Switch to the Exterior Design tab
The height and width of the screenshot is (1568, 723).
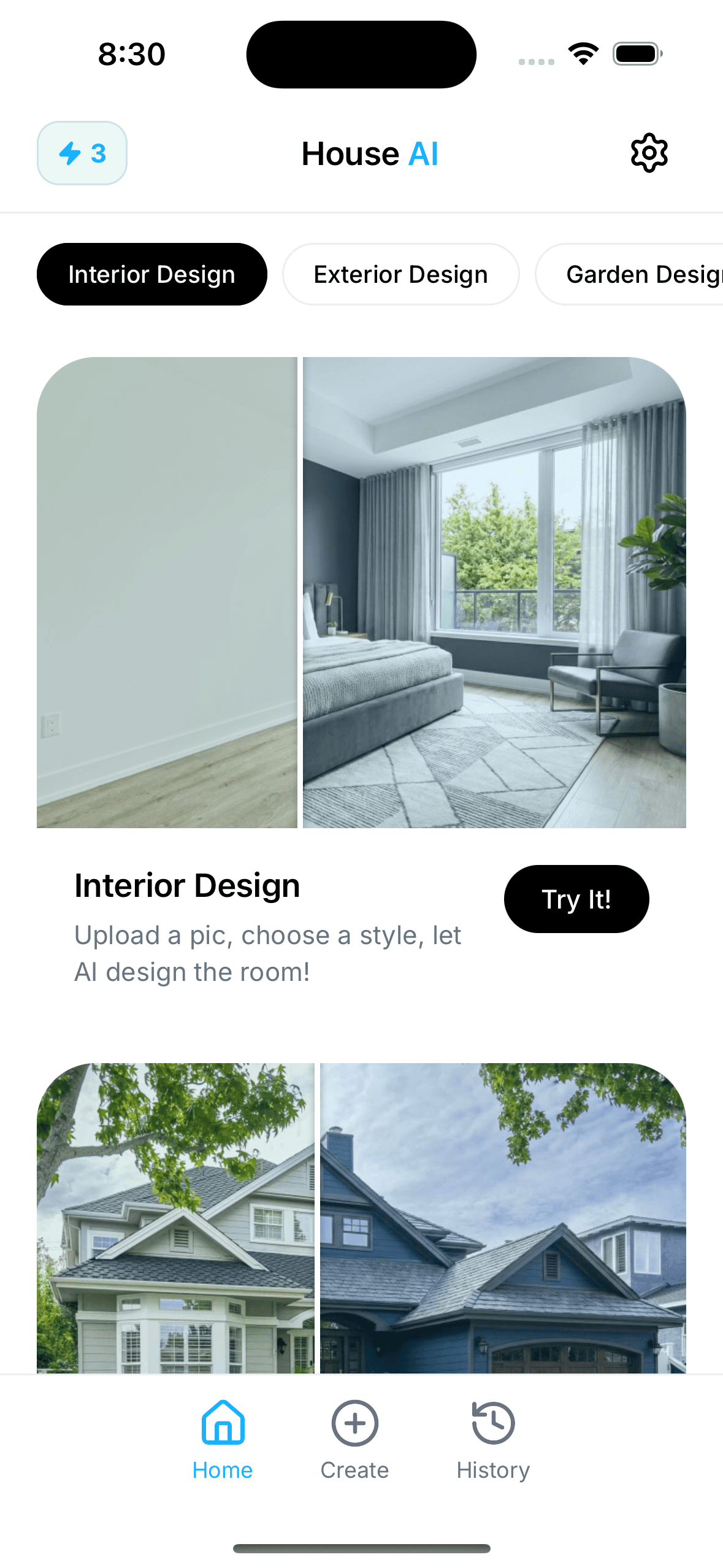(x=400, y=274)
